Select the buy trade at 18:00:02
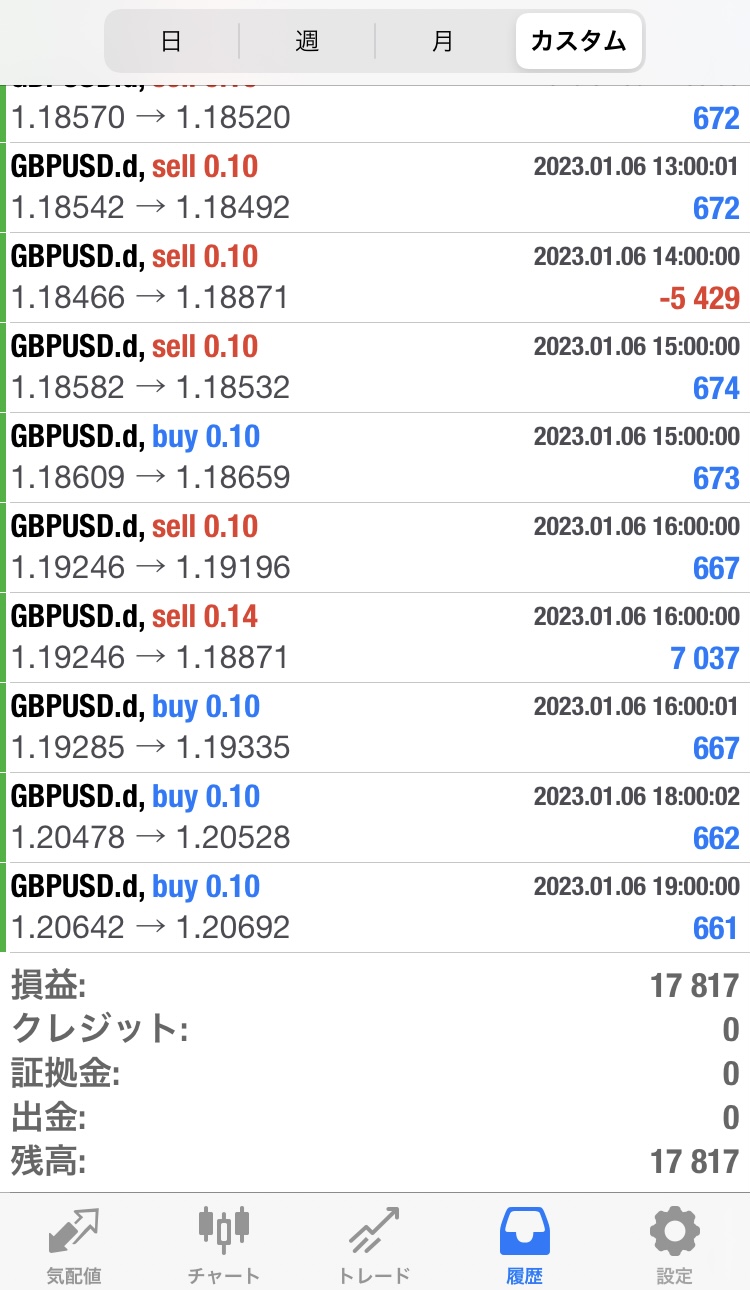The image size is (750, 1290). [x=375, y=818]
